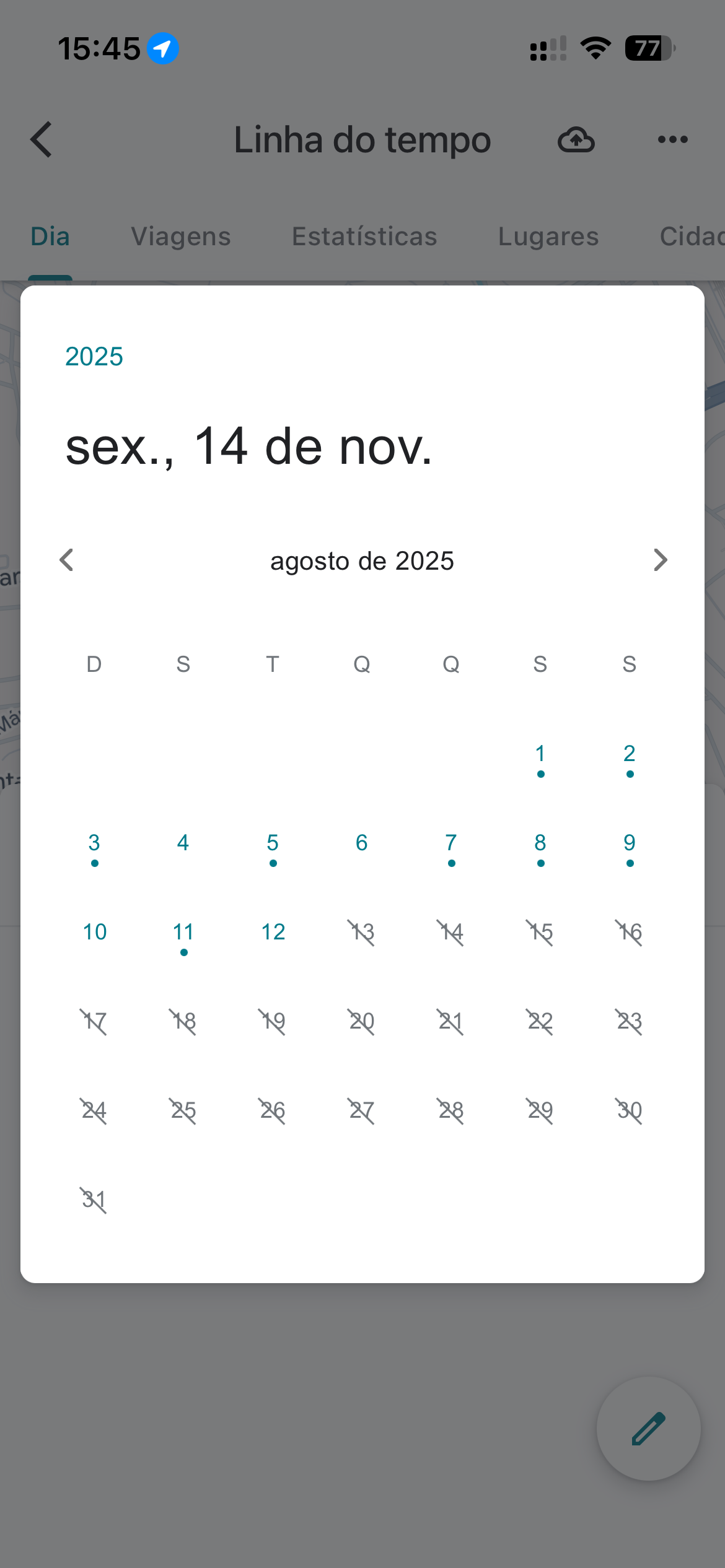Choose August 8 in the calendar

point(540,843)
